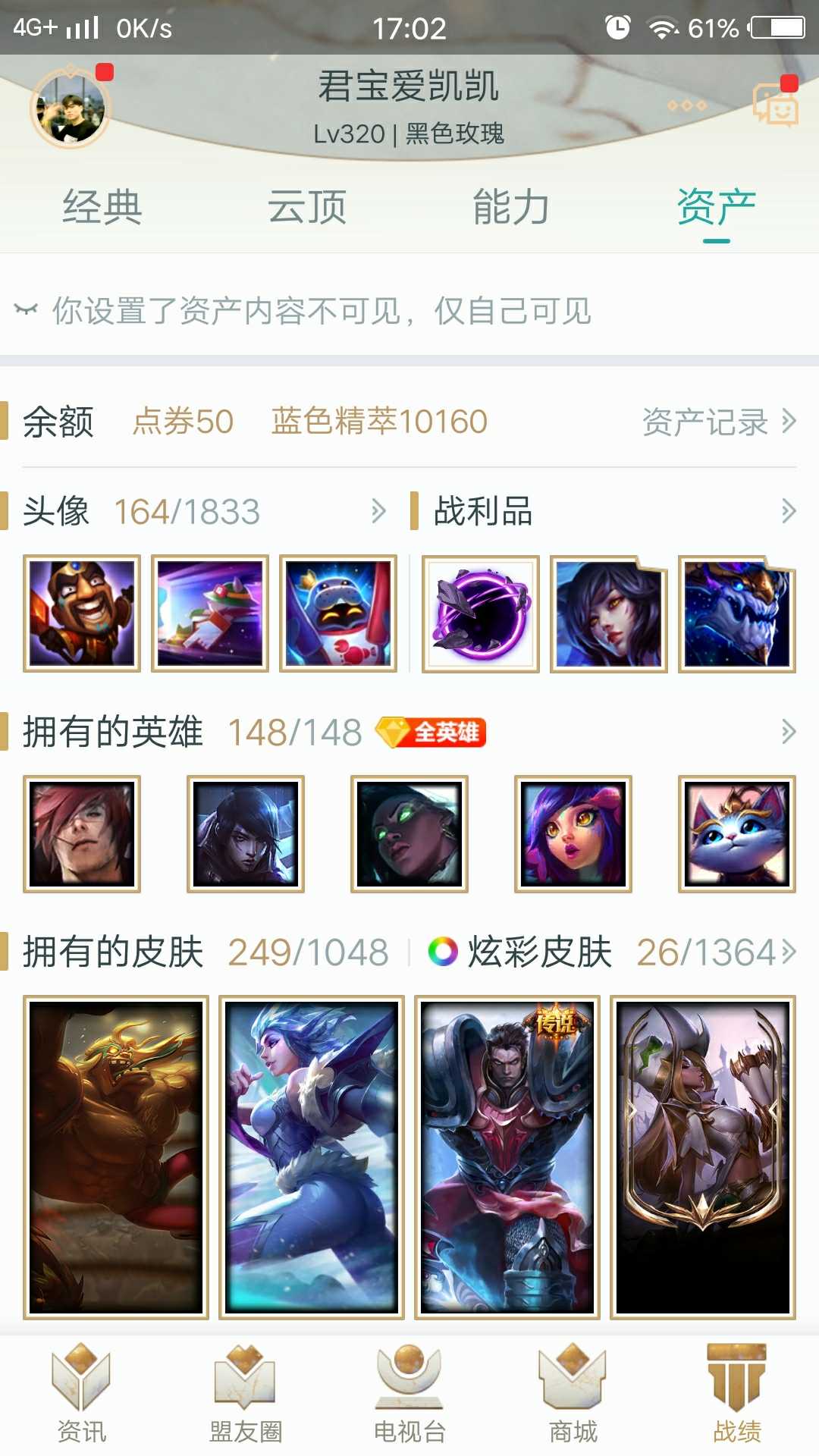This screenshot has width=819, height=1456.
Task: Go to 盟友圈 in bottom navigation
Action: click(245, 1394)
